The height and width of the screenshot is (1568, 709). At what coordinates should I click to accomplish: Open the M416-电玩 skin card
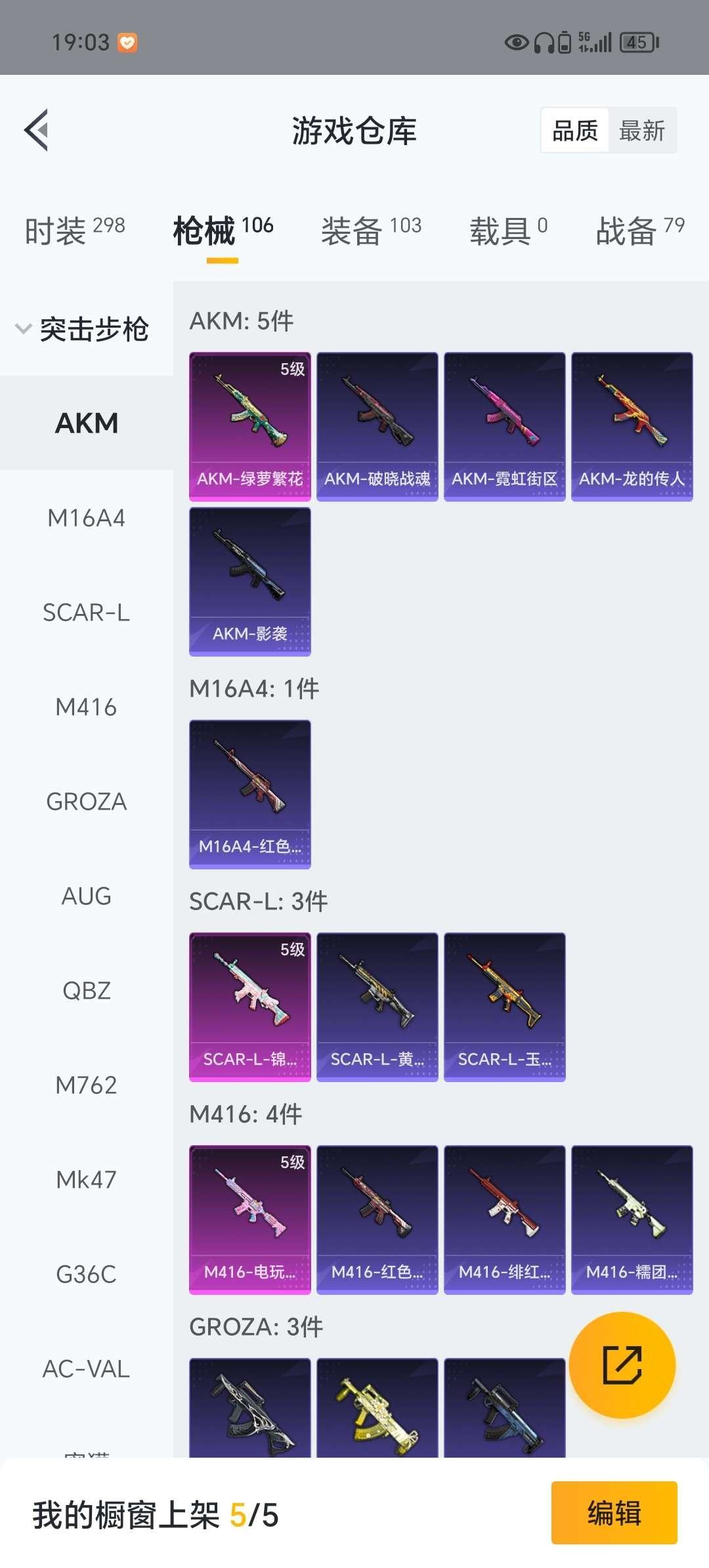point(250,1220)
